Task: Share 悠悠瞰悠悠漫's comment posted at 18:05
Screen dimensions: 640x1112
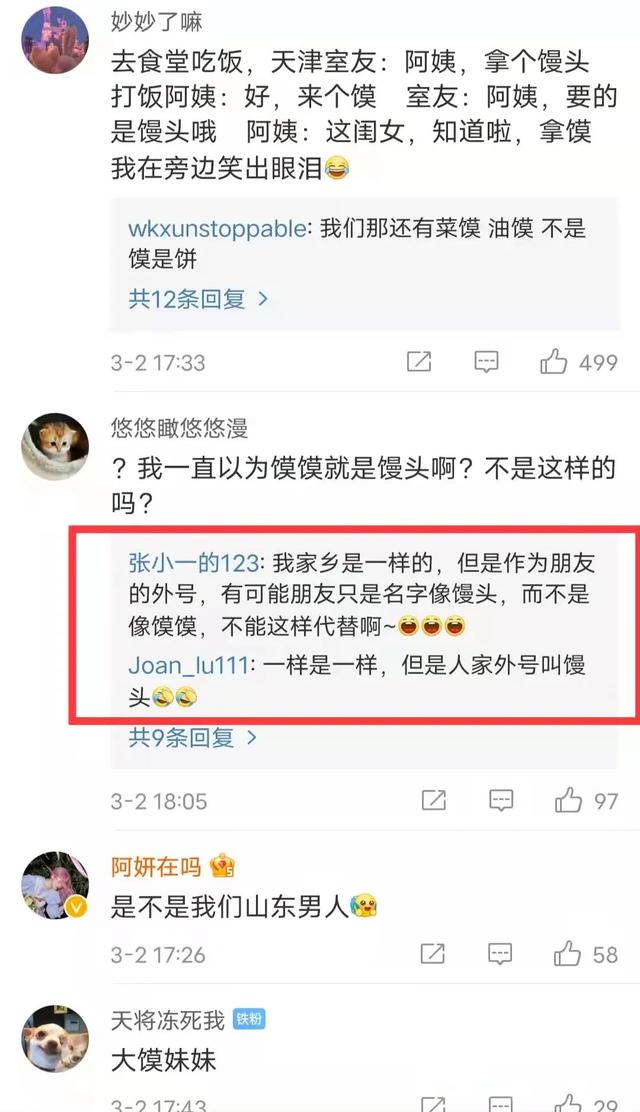Action: 433,800
